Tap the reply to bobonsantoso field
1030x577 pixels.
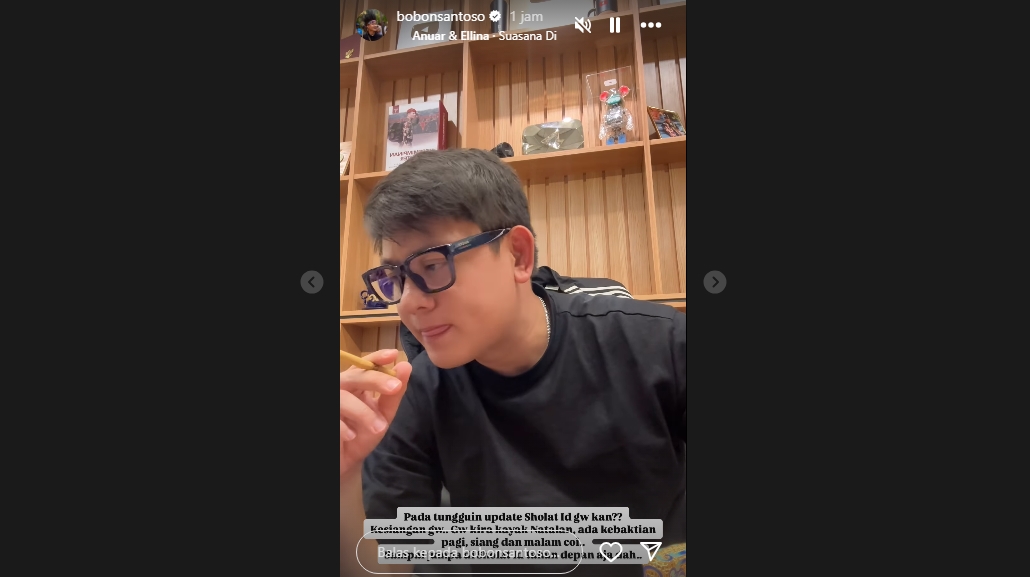click(468, 552)
